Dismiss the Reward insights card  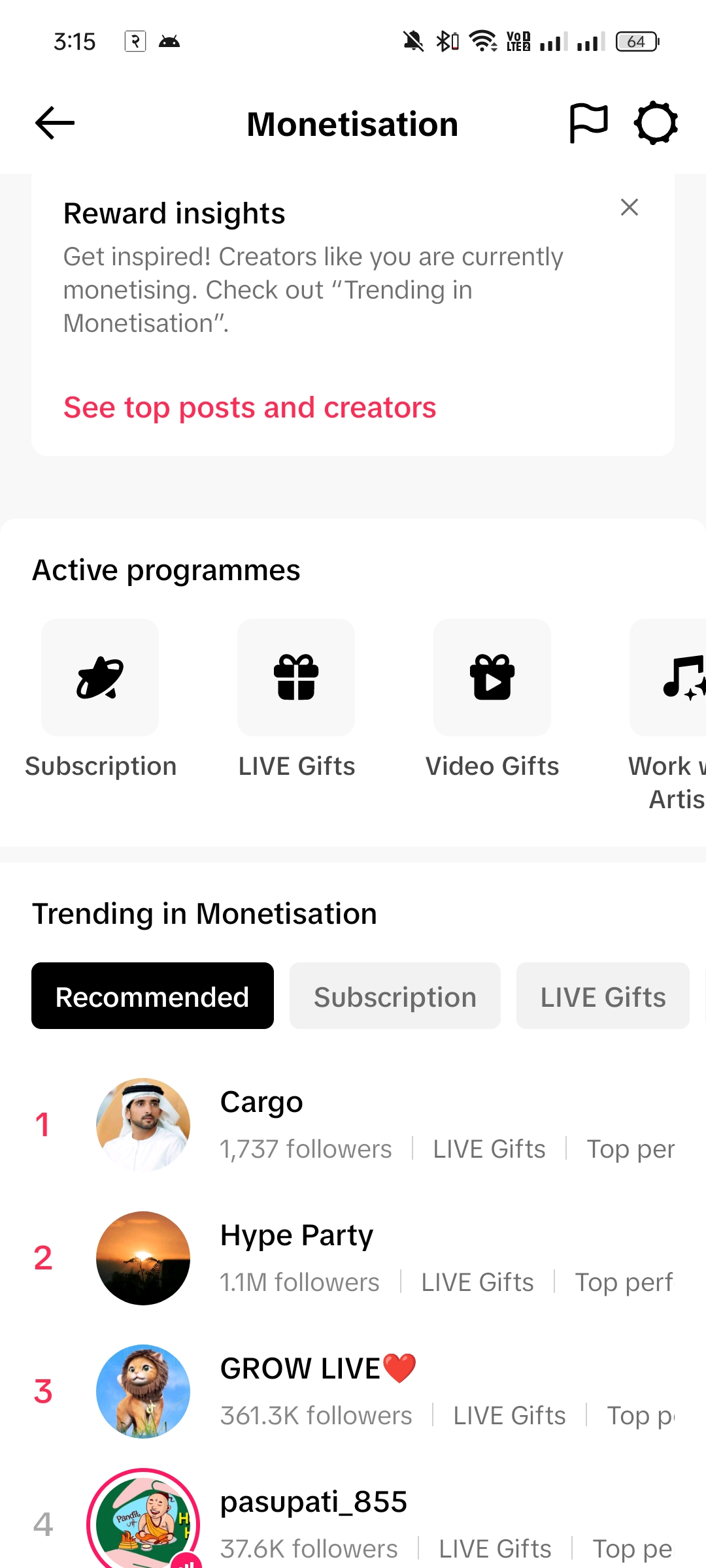(x=629, y=207)
